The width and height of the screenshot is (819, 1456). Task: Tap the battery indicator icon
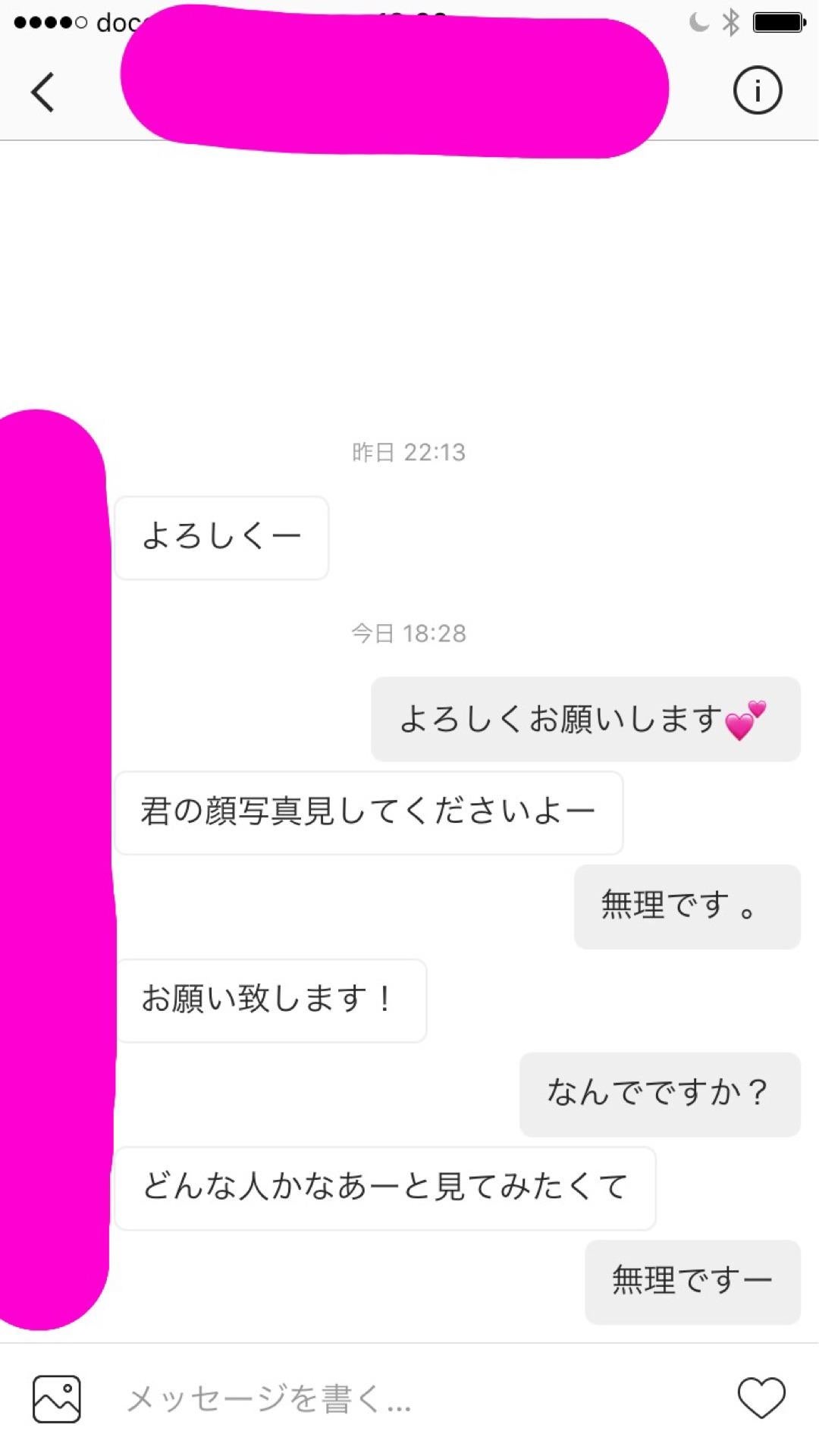click(x=777, y=23)
